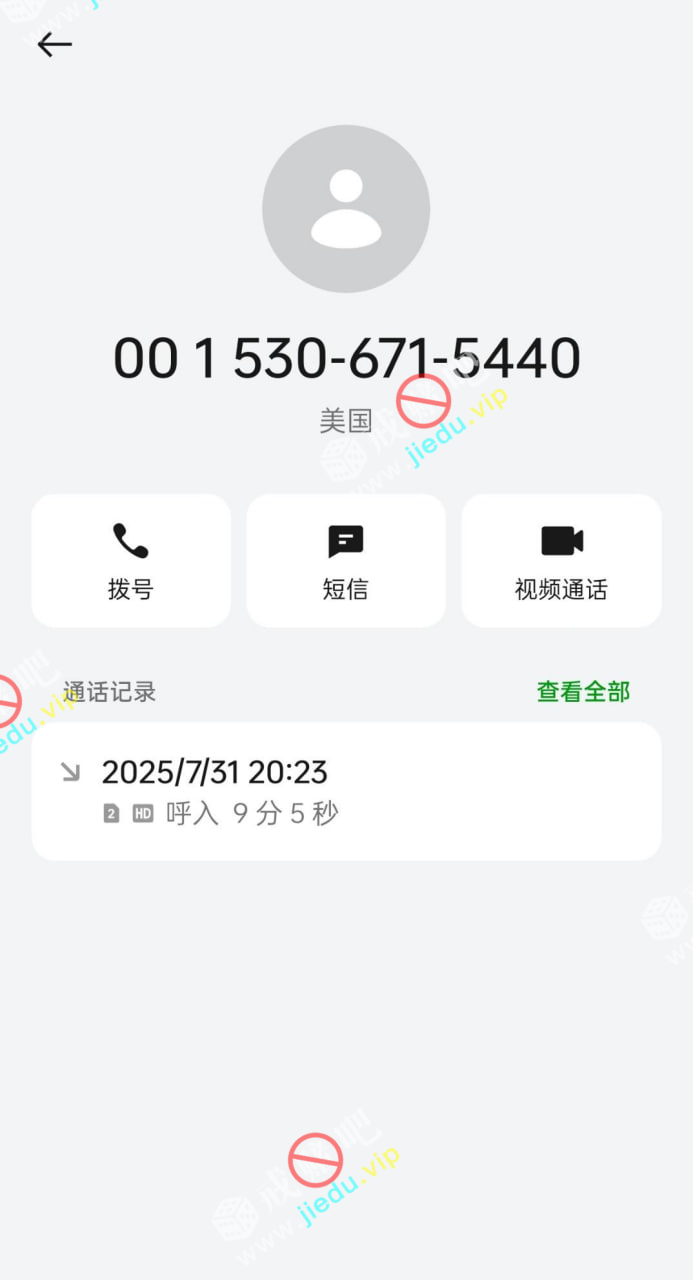Open 查看全部 to view all call records
This screenshot has width=693, height=1280.
tap(583, 691)
